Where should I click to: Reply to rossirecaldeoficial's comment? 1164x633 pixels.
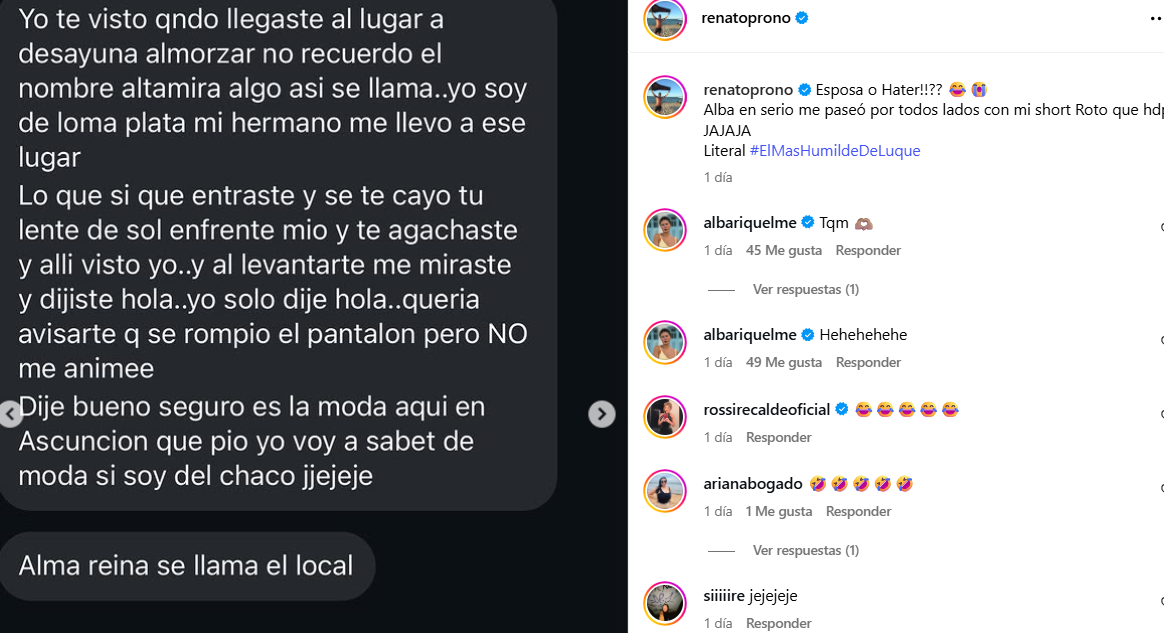(778, 437)
